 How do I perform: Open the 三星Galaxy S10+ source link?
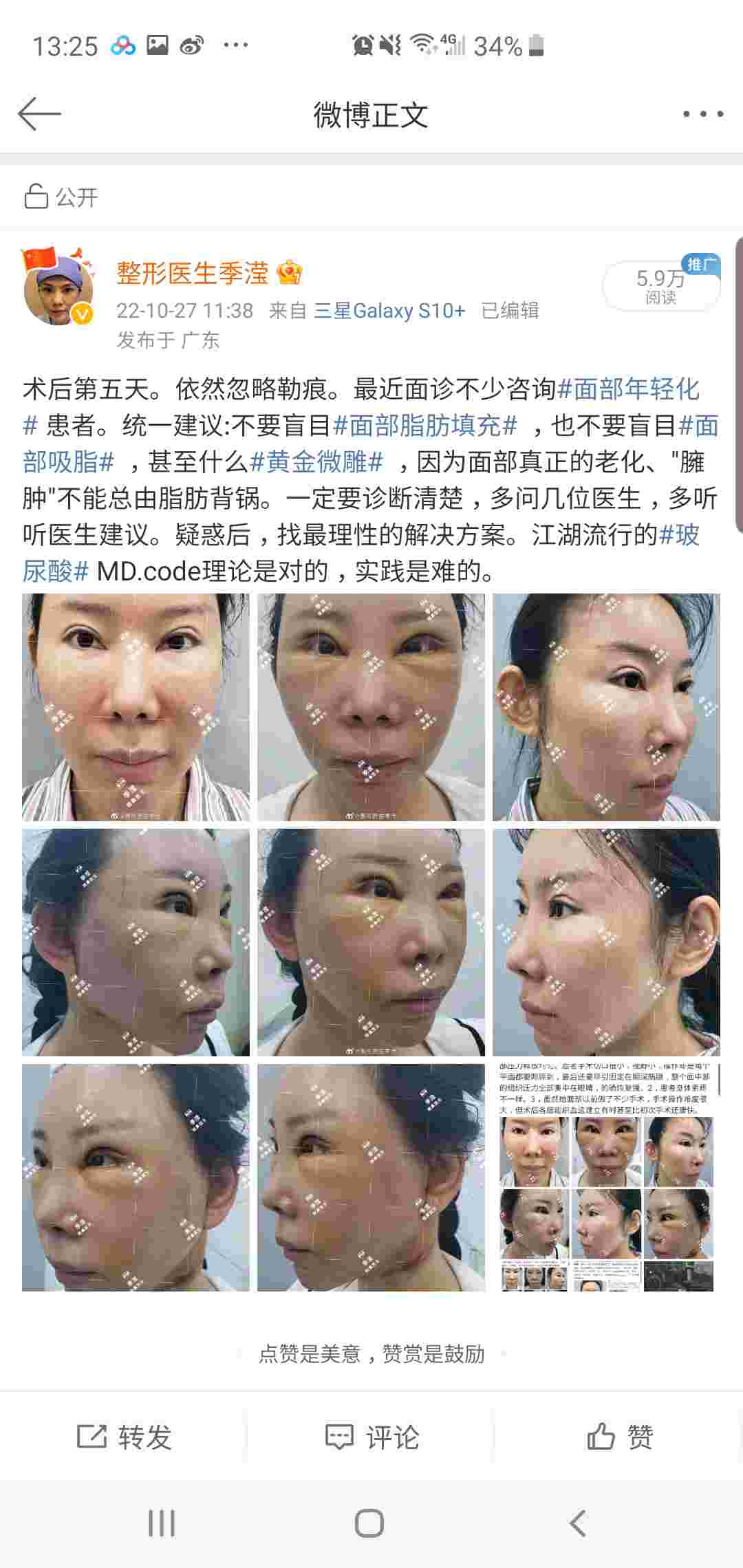coord(389,311)
